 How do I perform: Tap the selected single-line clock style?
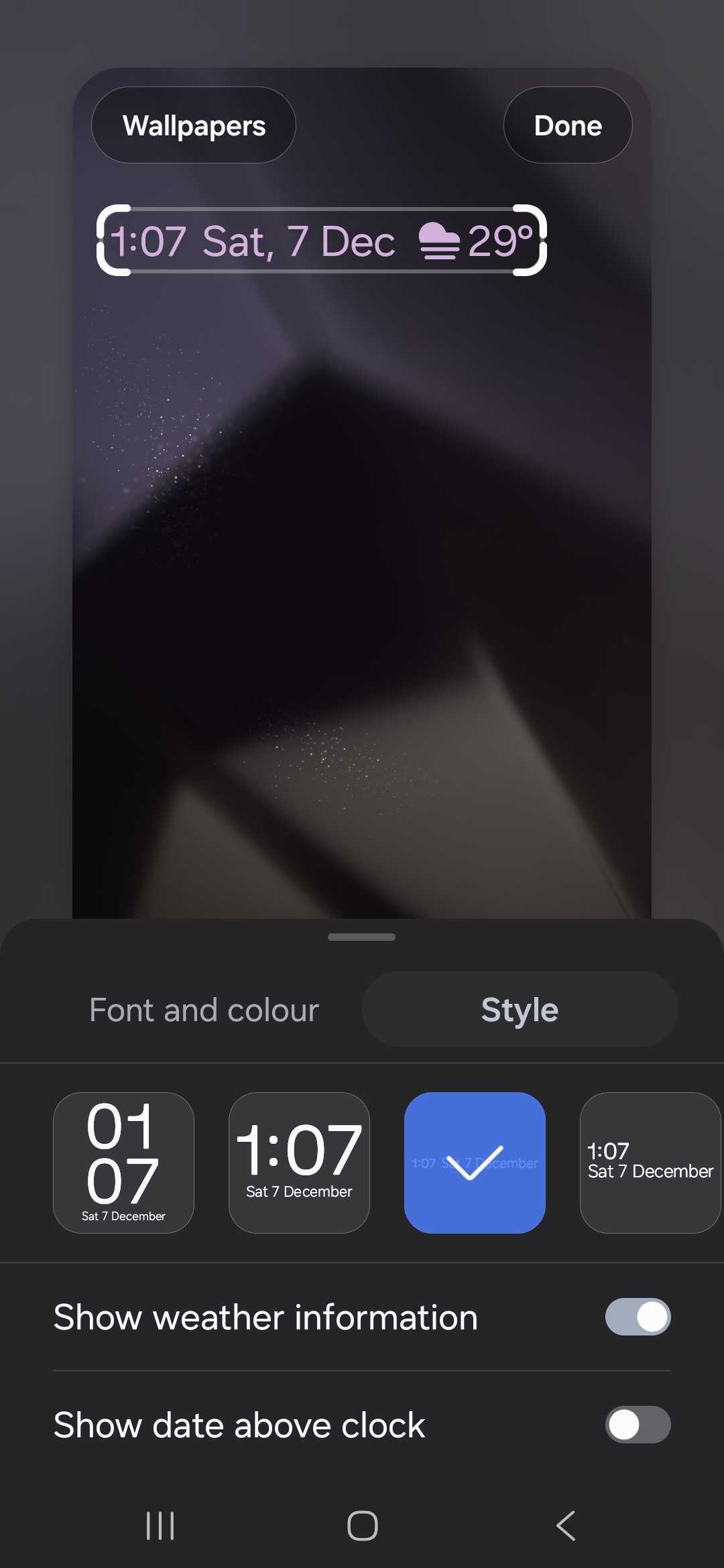[475, 1163]
